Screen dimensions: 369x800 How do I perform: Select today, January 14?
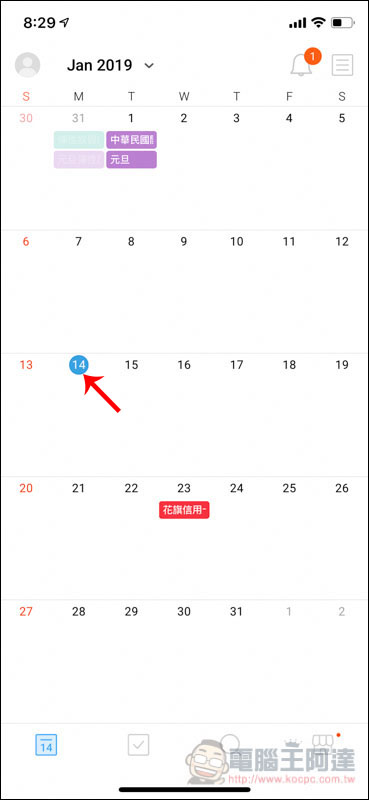pyautogui.click(x=79, y=365)
